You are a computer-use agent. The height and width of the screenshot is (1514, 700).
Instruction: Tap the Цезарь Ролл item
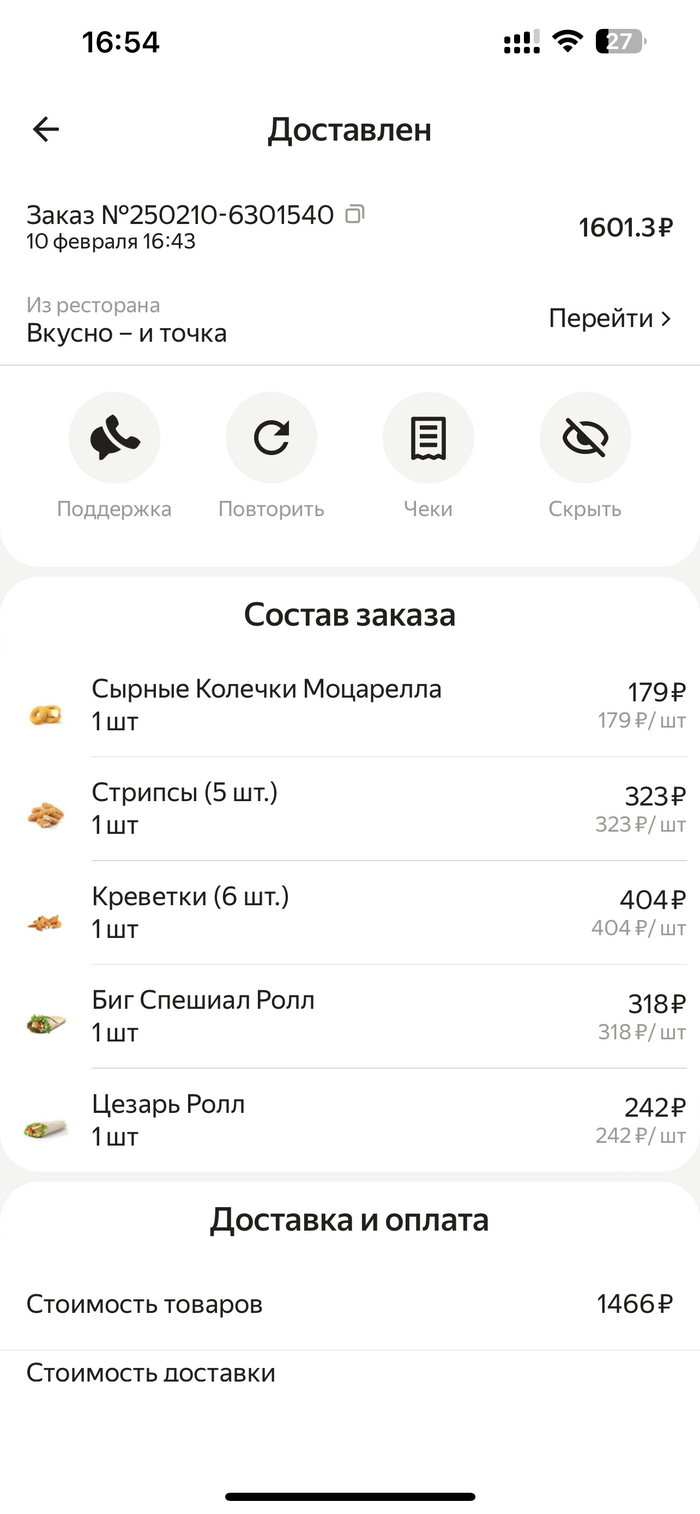coord(168,1120)
